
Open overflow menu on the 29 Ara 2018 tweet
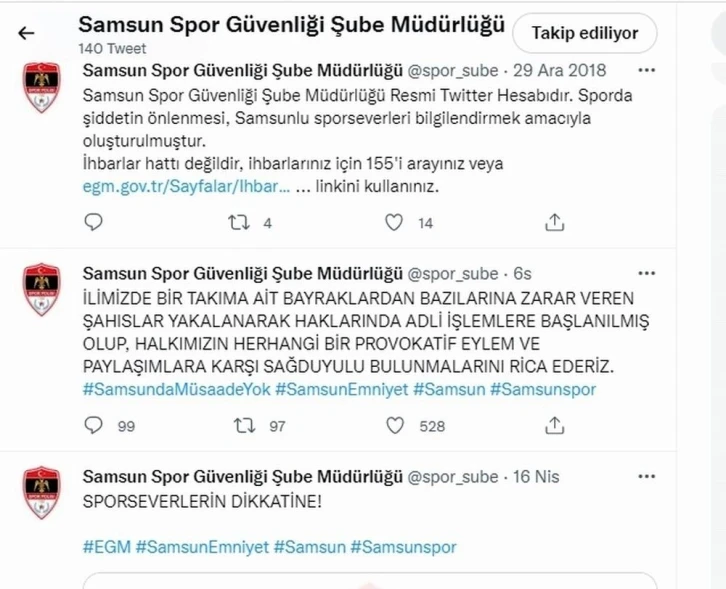(648, 71)
